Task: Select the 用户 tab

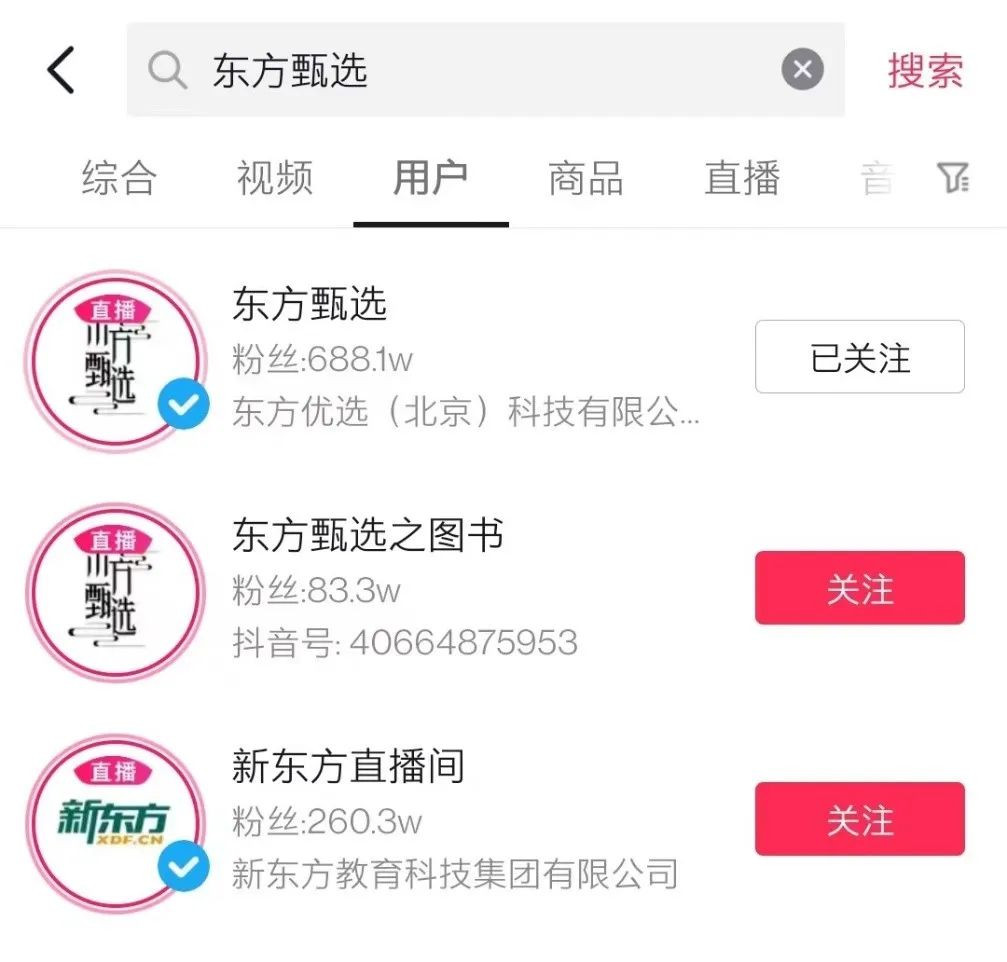Action: point(430,179)
